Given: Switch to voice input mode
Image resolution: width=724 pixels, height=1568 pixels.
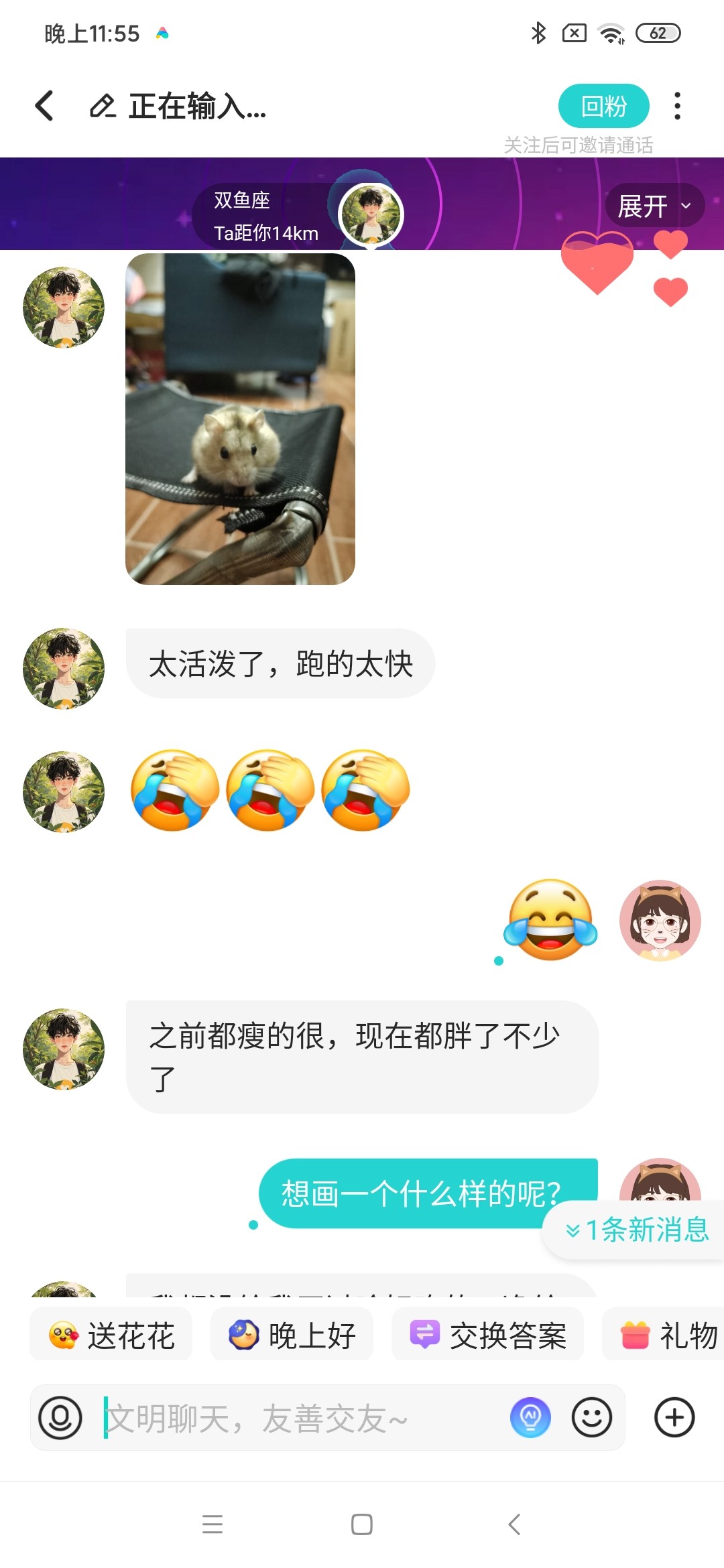Looking at the screenshot, I should click(60, 1418).
